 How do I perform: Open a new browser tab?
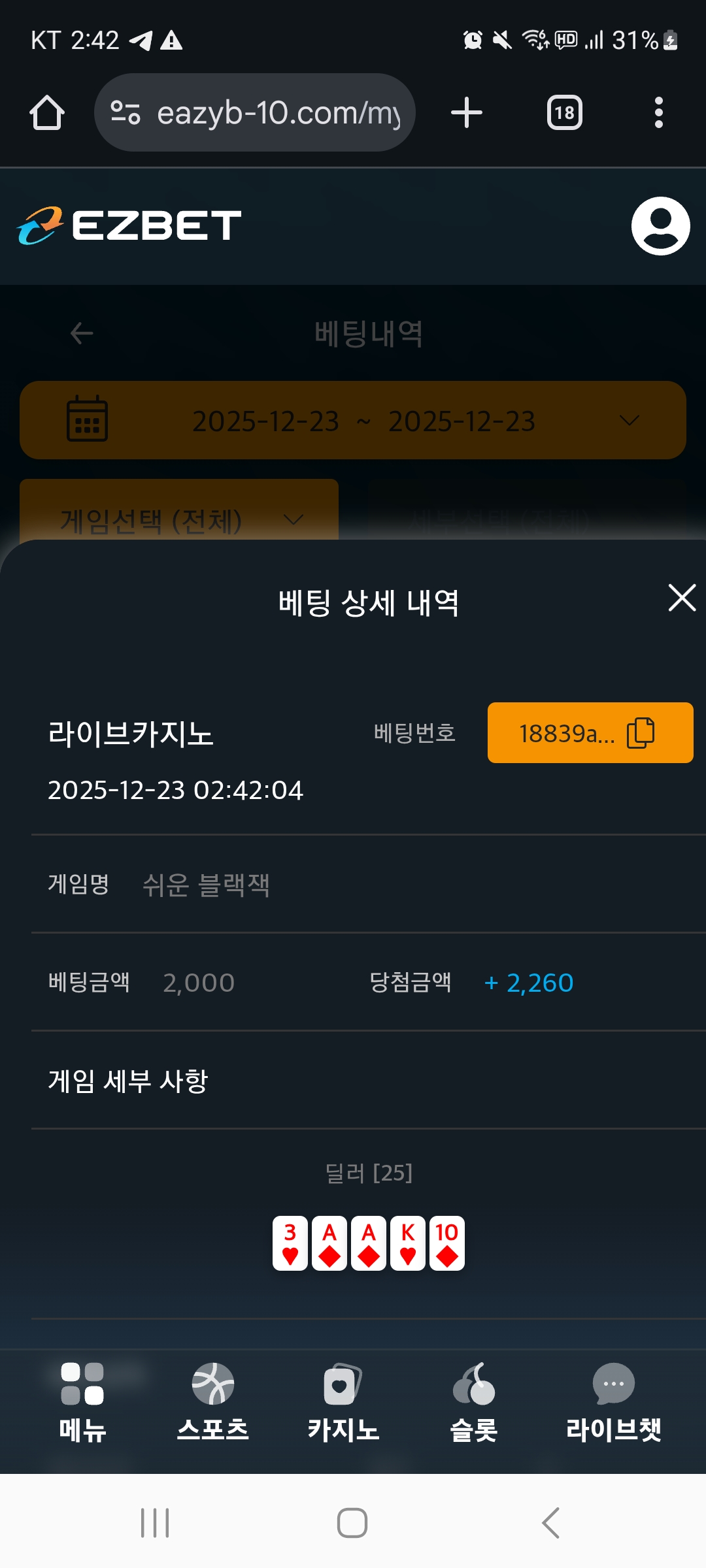pos(467,113)
